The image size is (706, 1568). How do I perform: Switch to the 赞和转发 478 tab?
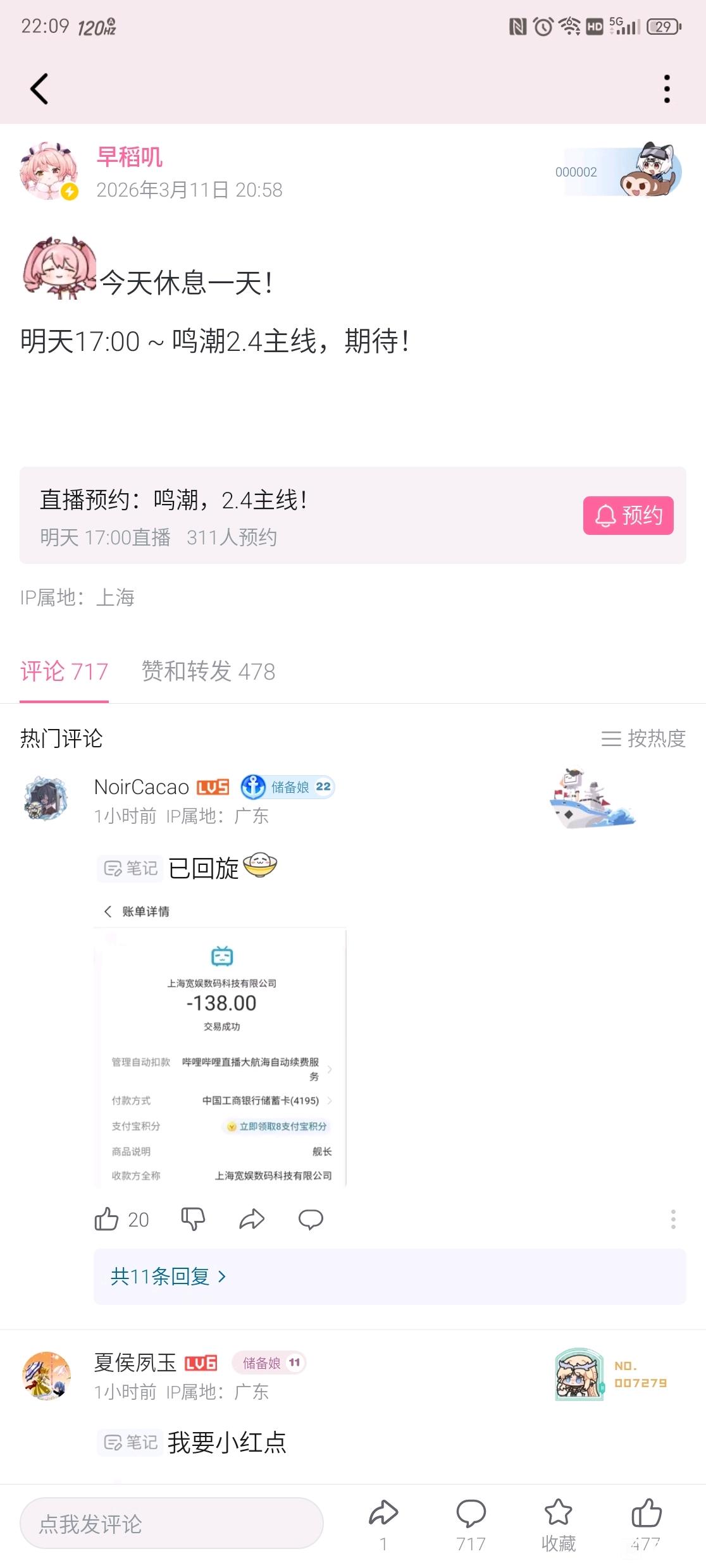(x=208, y=671)
